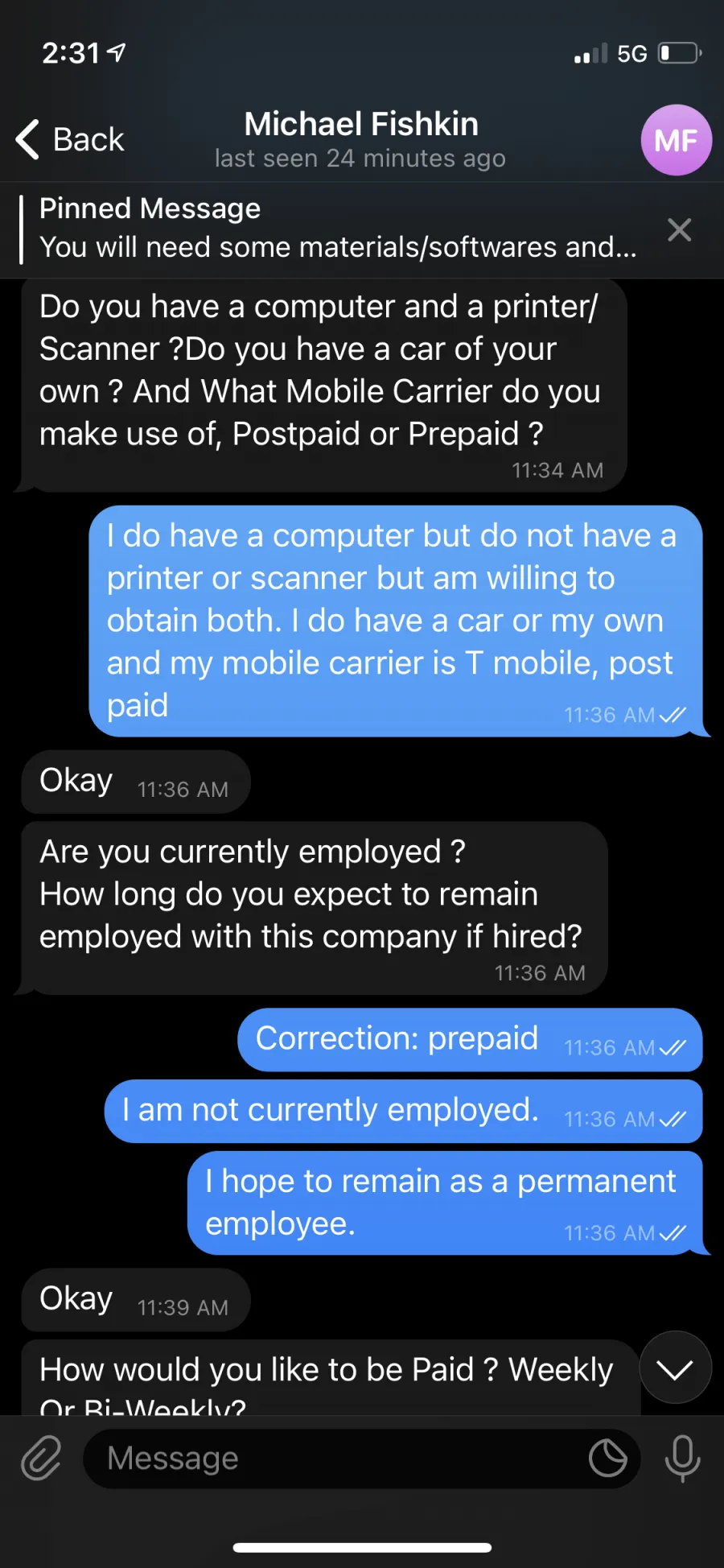Open Michael Fishkin's profile avatar

(676, 140)
